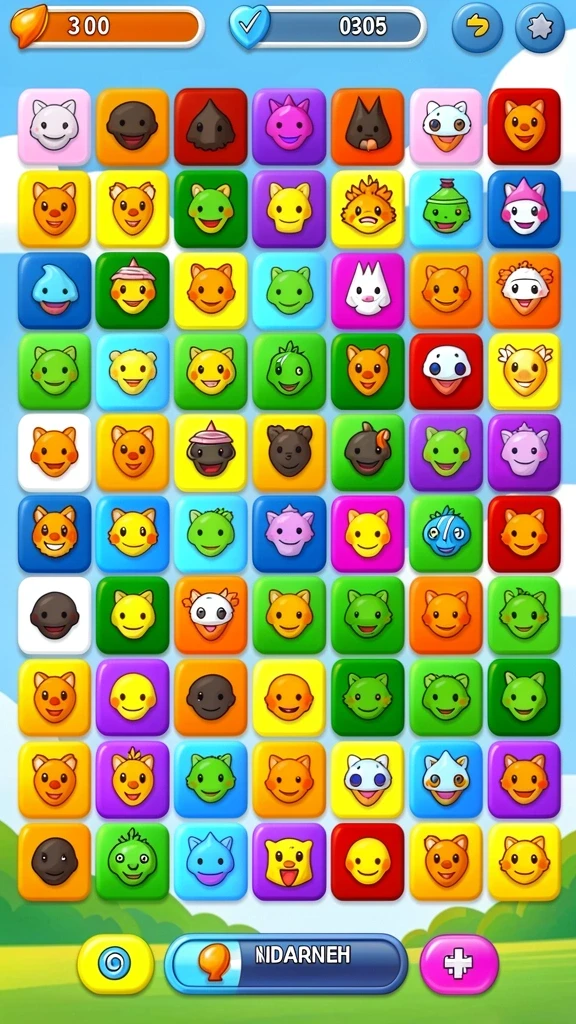Tap the white clown face with pink hat
The image size is (576, 1024).
[x=524, y=208]
